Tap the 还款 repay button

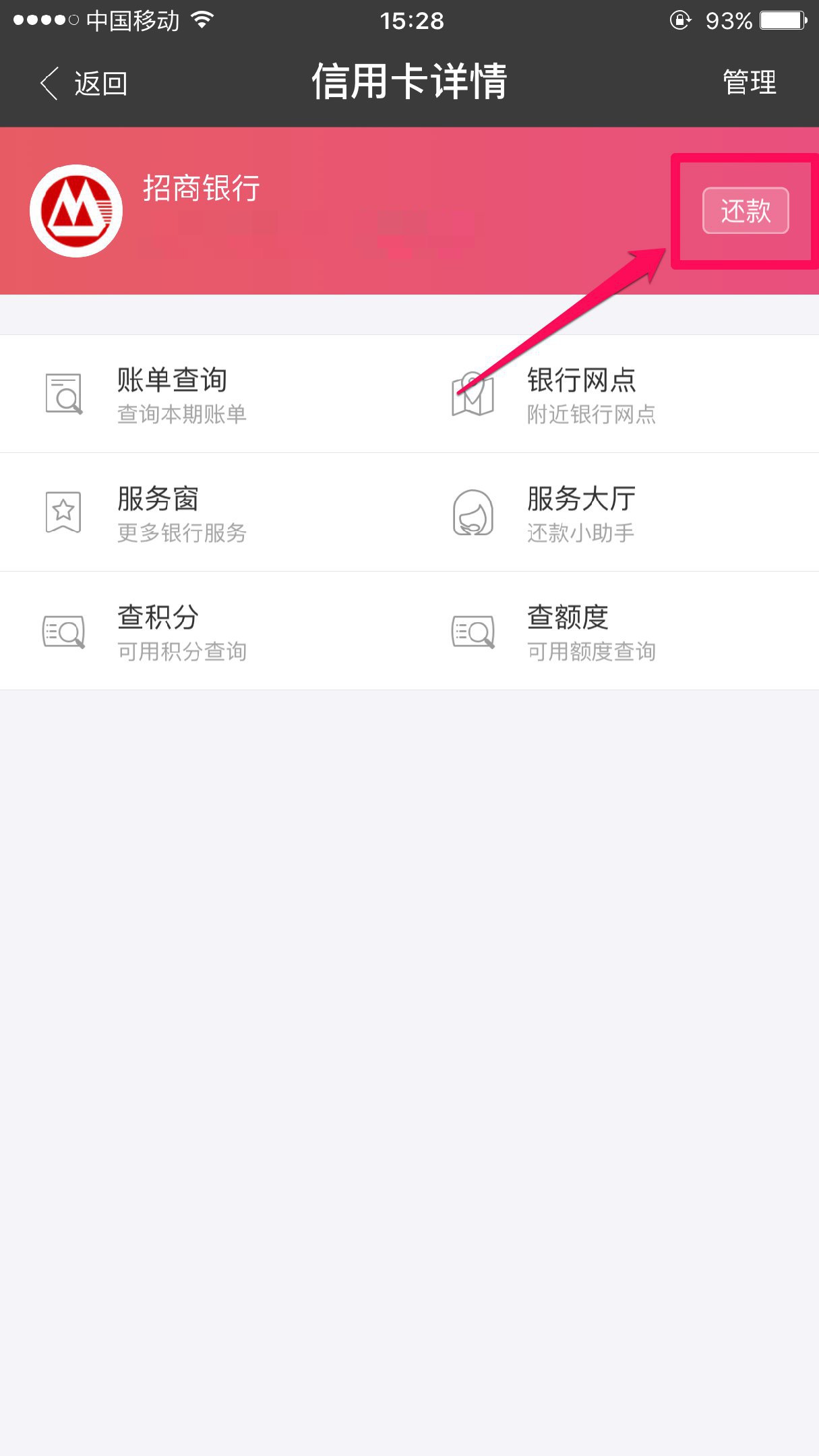745,211
